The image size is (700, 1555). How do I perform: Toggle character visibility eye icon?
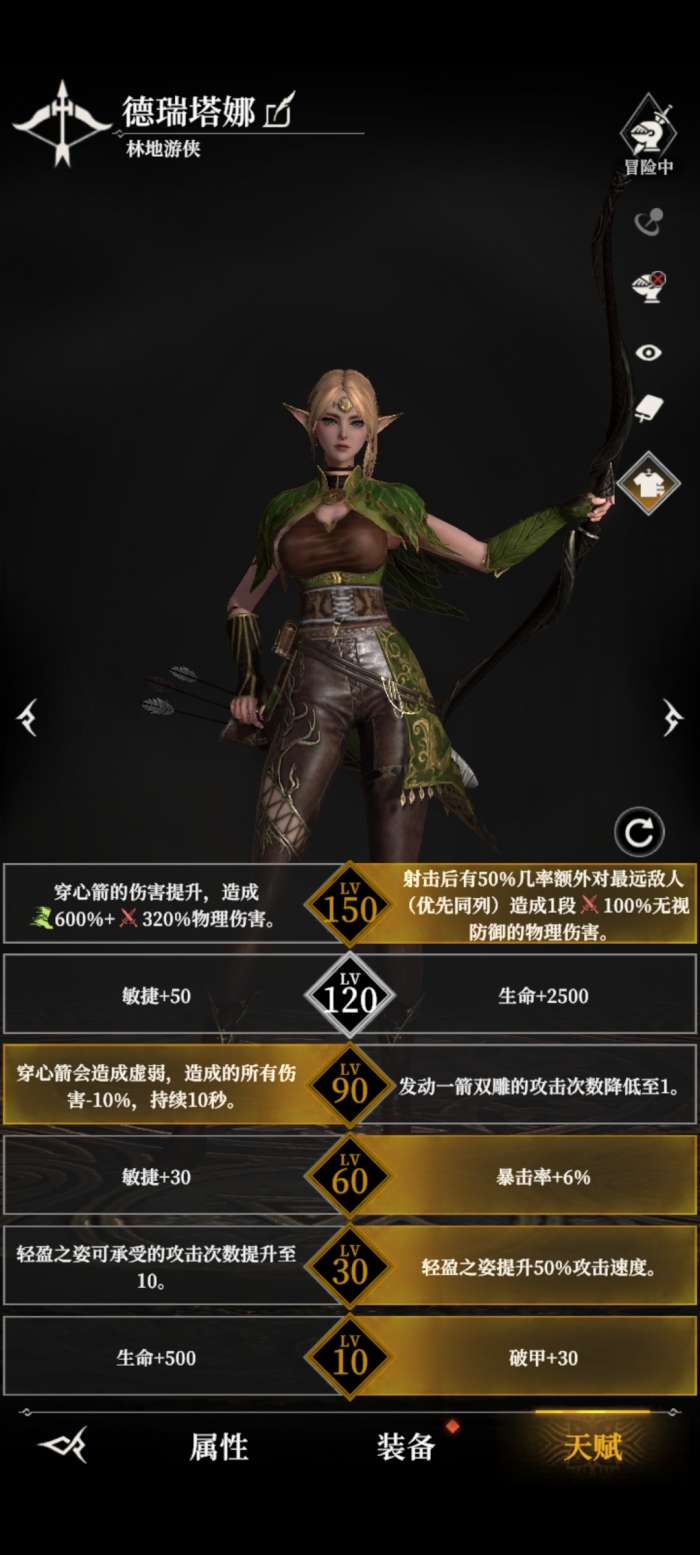(x=649, y=352)
